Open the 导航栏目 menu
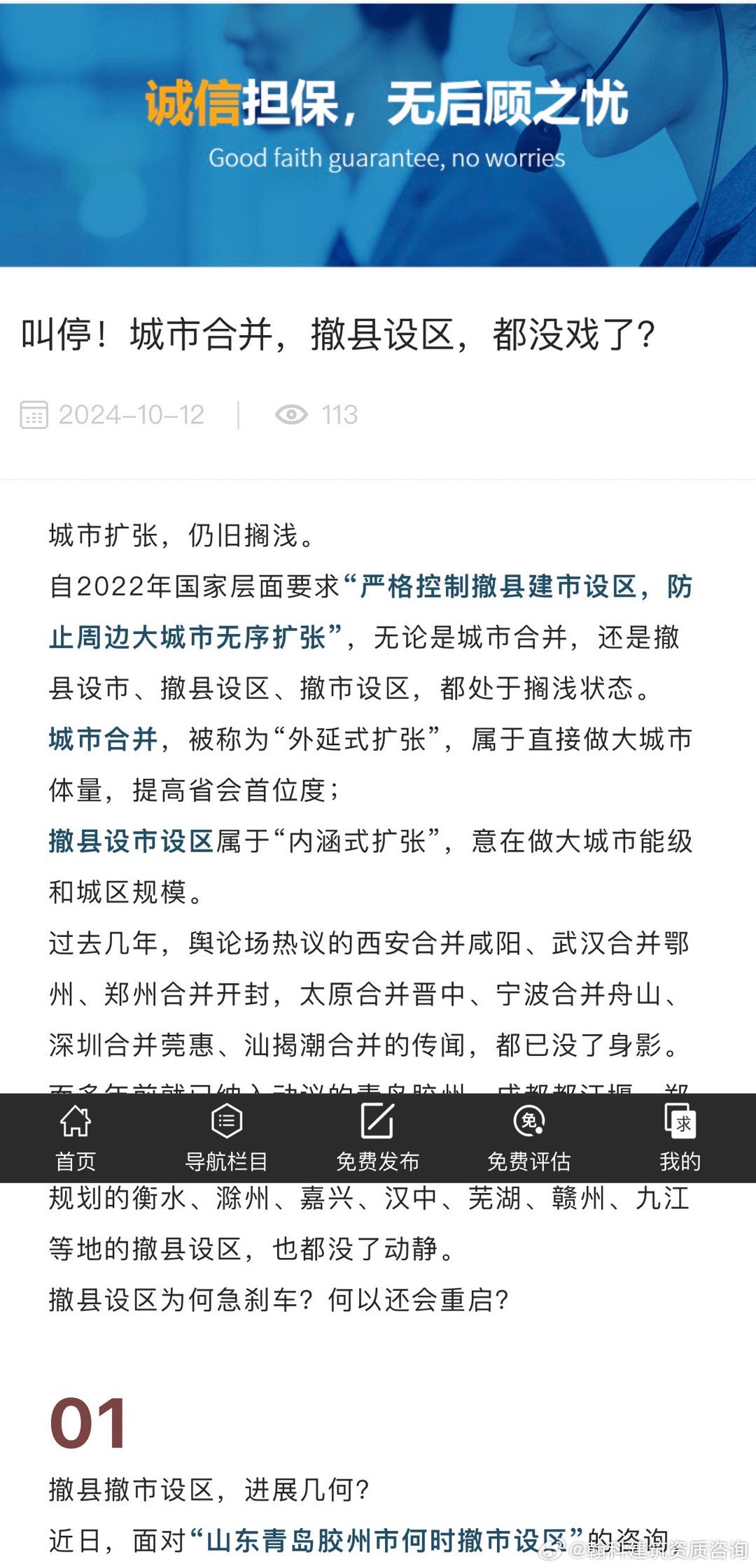Viewport: 756px width, 1568px height. 226,1137
